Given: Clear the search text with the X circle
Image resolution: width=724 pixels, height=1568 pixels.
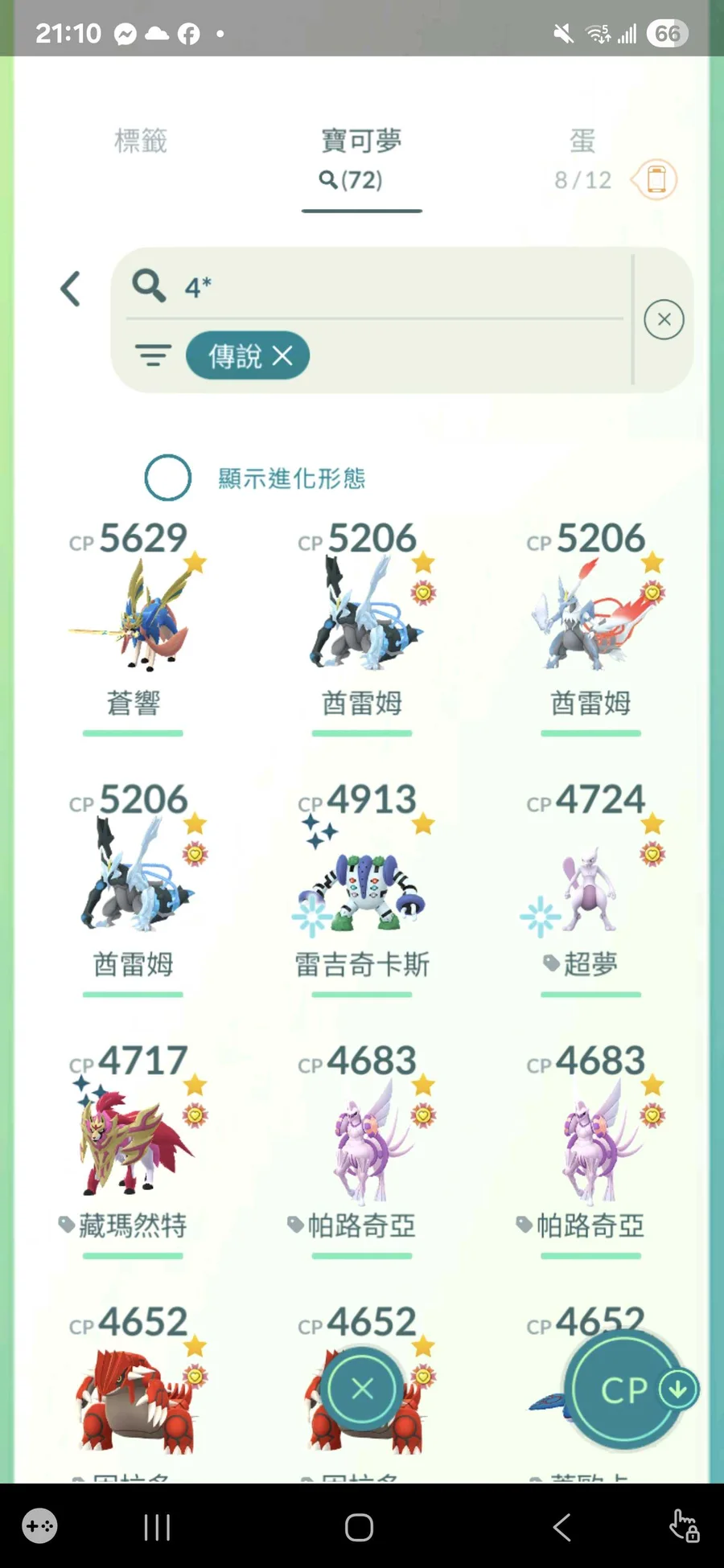Looking at the screenshot, I should point(664,319).
